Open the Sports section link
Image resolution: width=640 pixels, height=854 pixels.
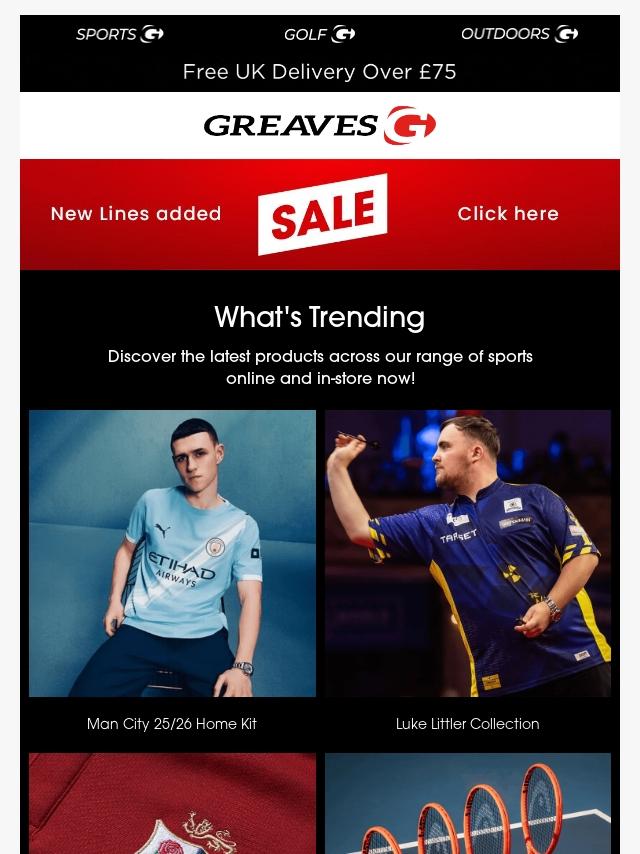pos(119,34)
